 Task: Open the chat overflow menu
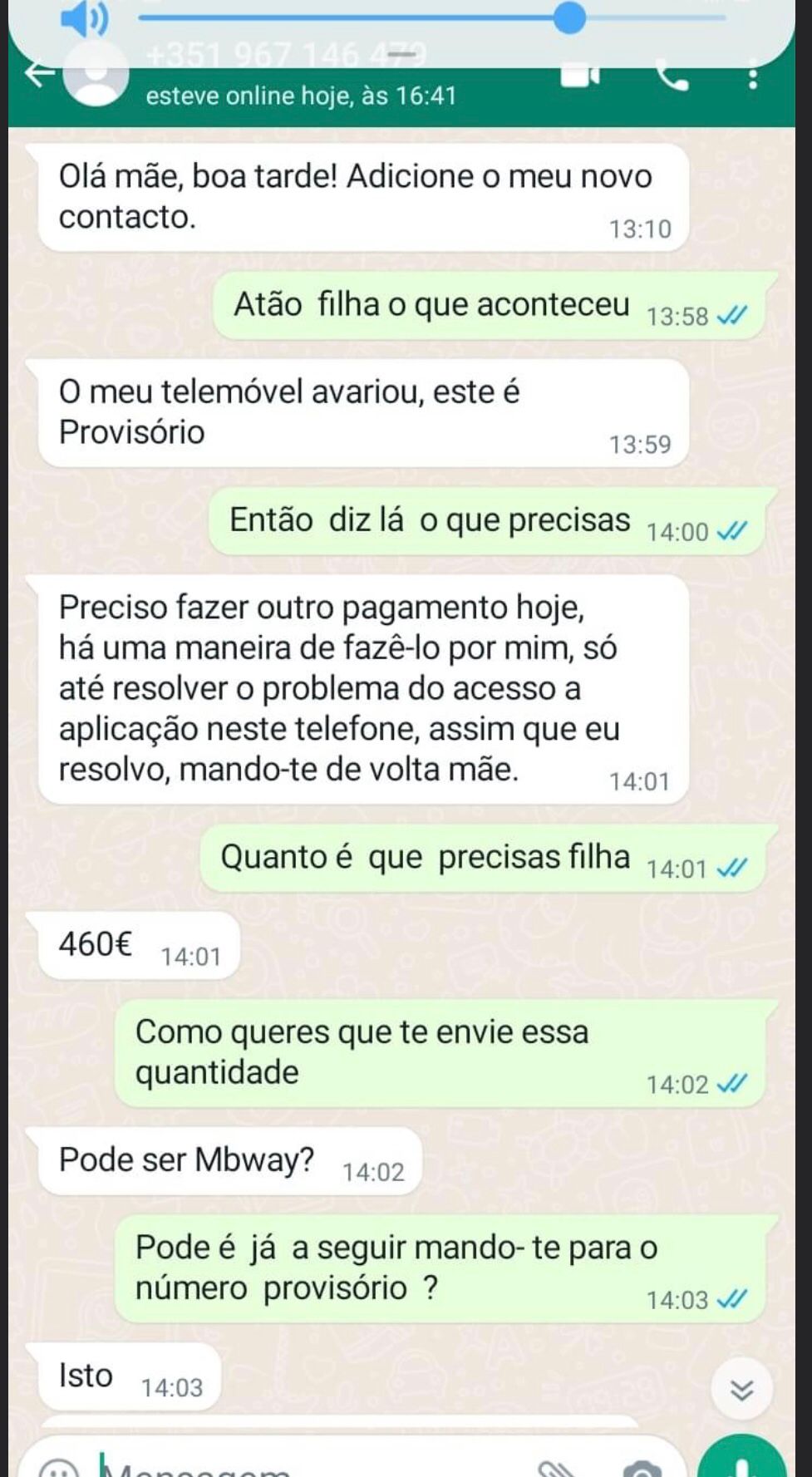click(x=752, y=76)
